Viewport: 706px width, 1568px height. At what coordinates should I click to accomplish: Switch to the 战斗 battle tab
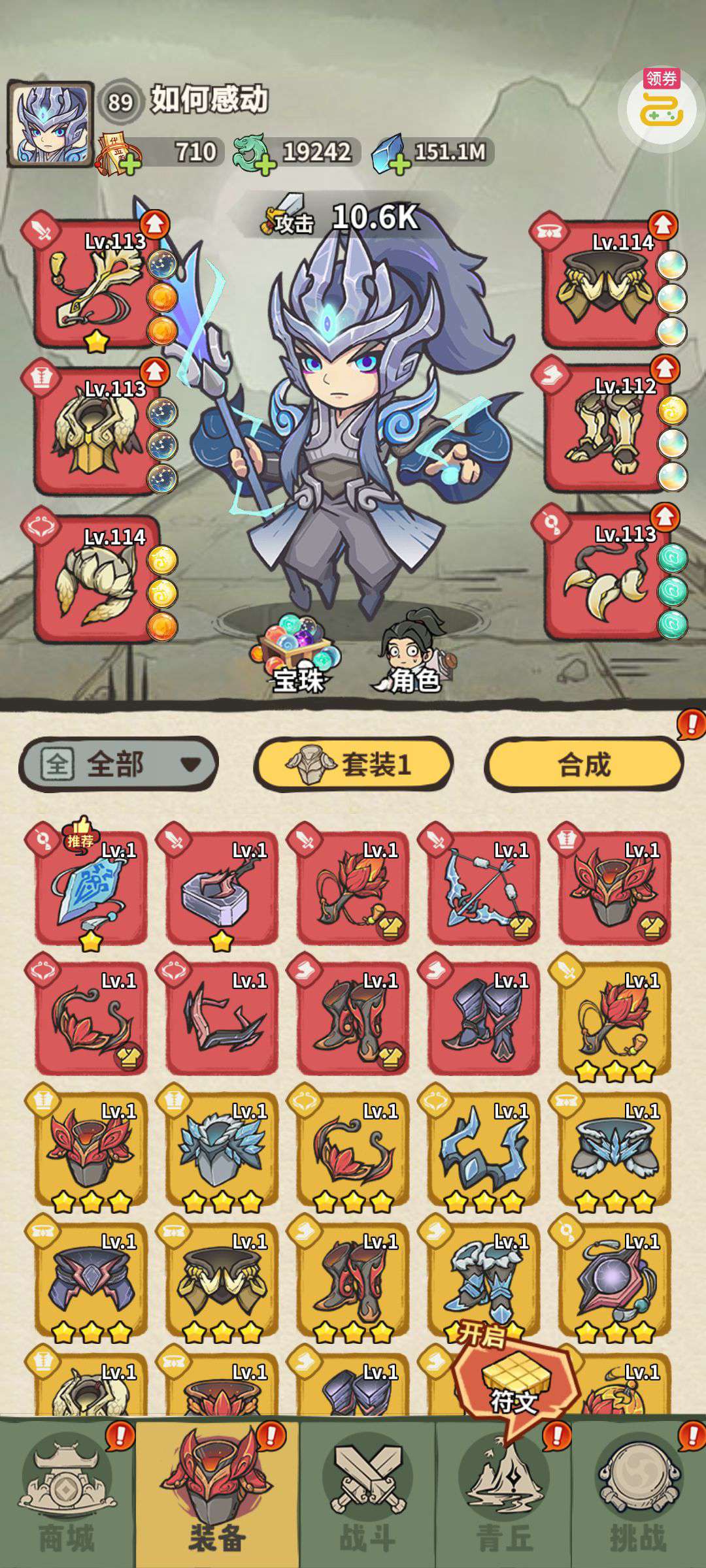pos(367,1496)
